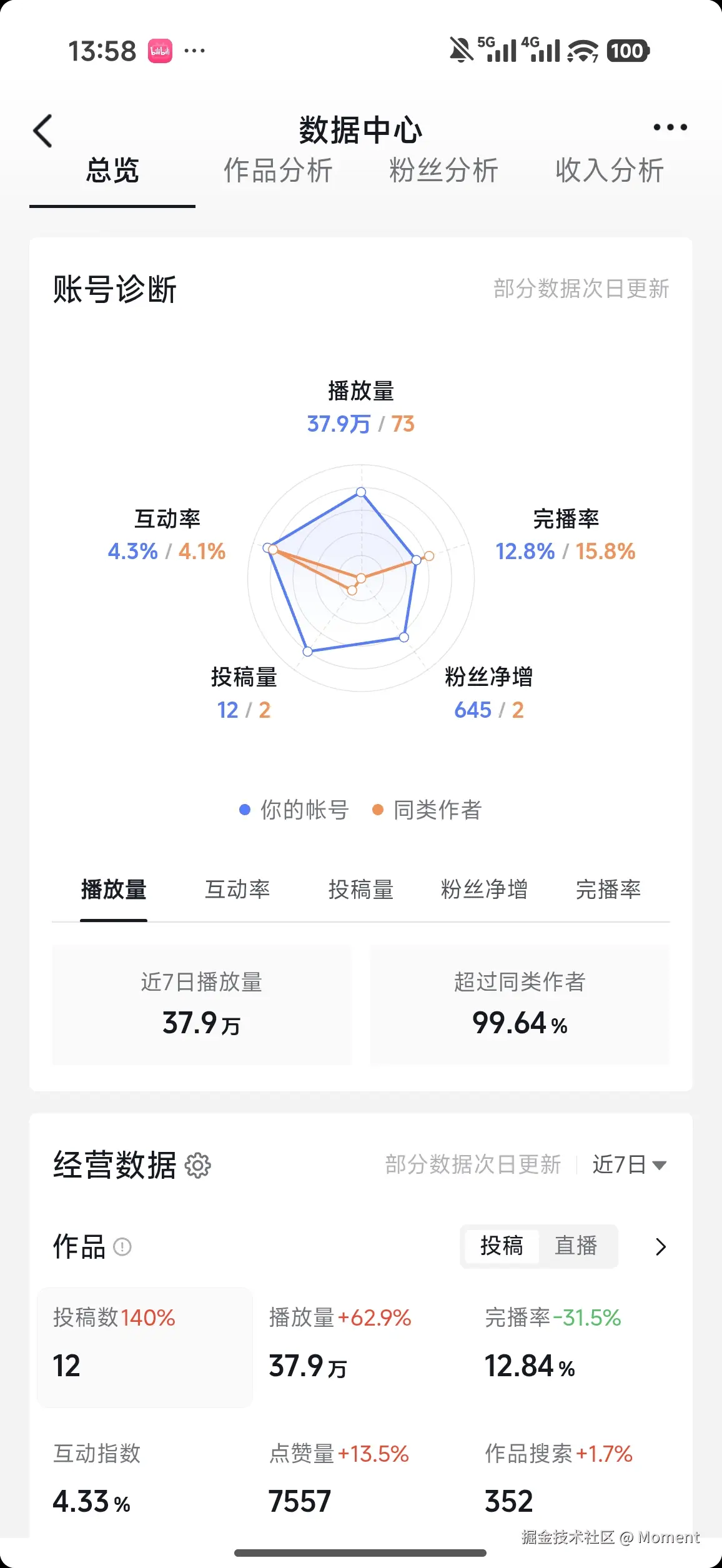Expand 作品 details via the right chevron

tap(661, 1247)
